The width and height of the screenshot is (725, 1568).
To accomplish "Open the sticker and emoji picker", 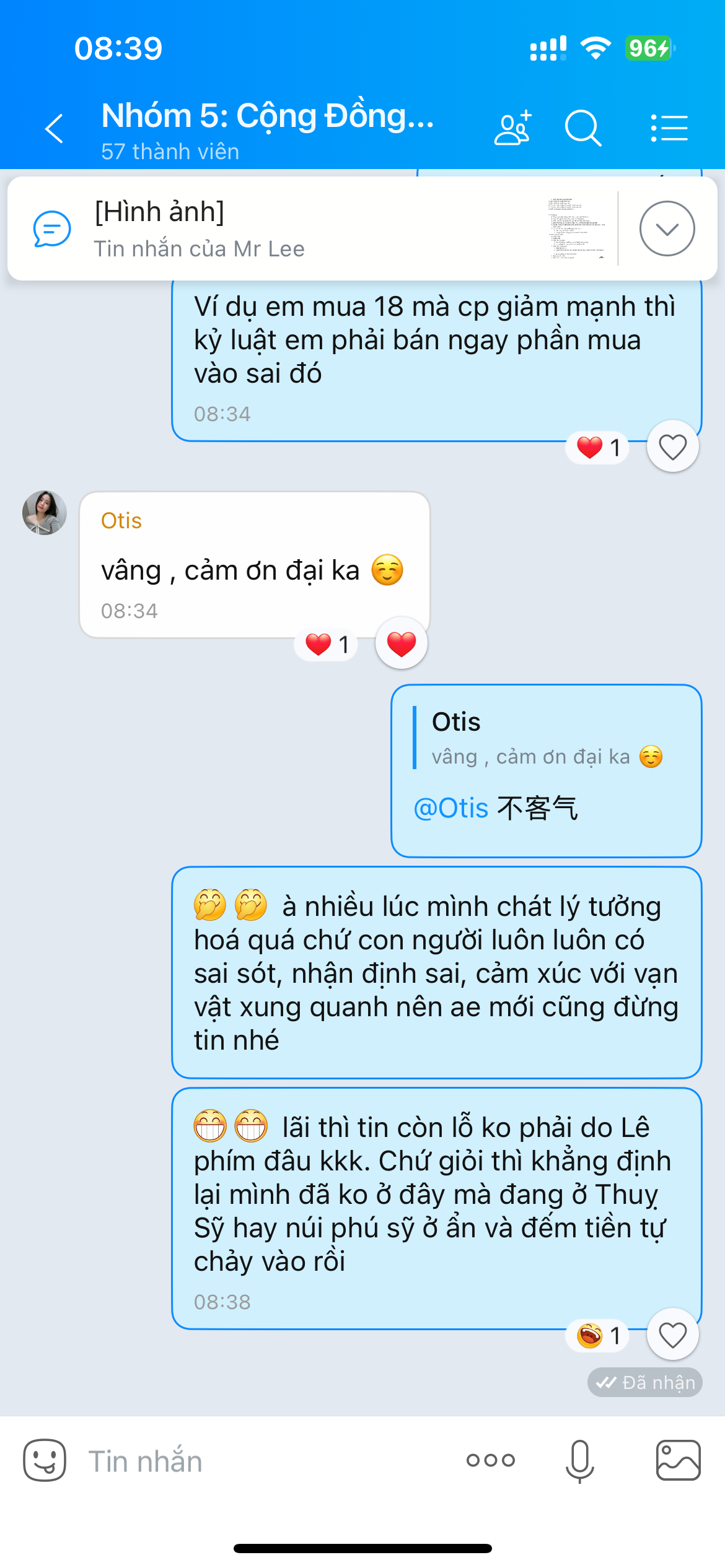I will (x=45, y=1460).
